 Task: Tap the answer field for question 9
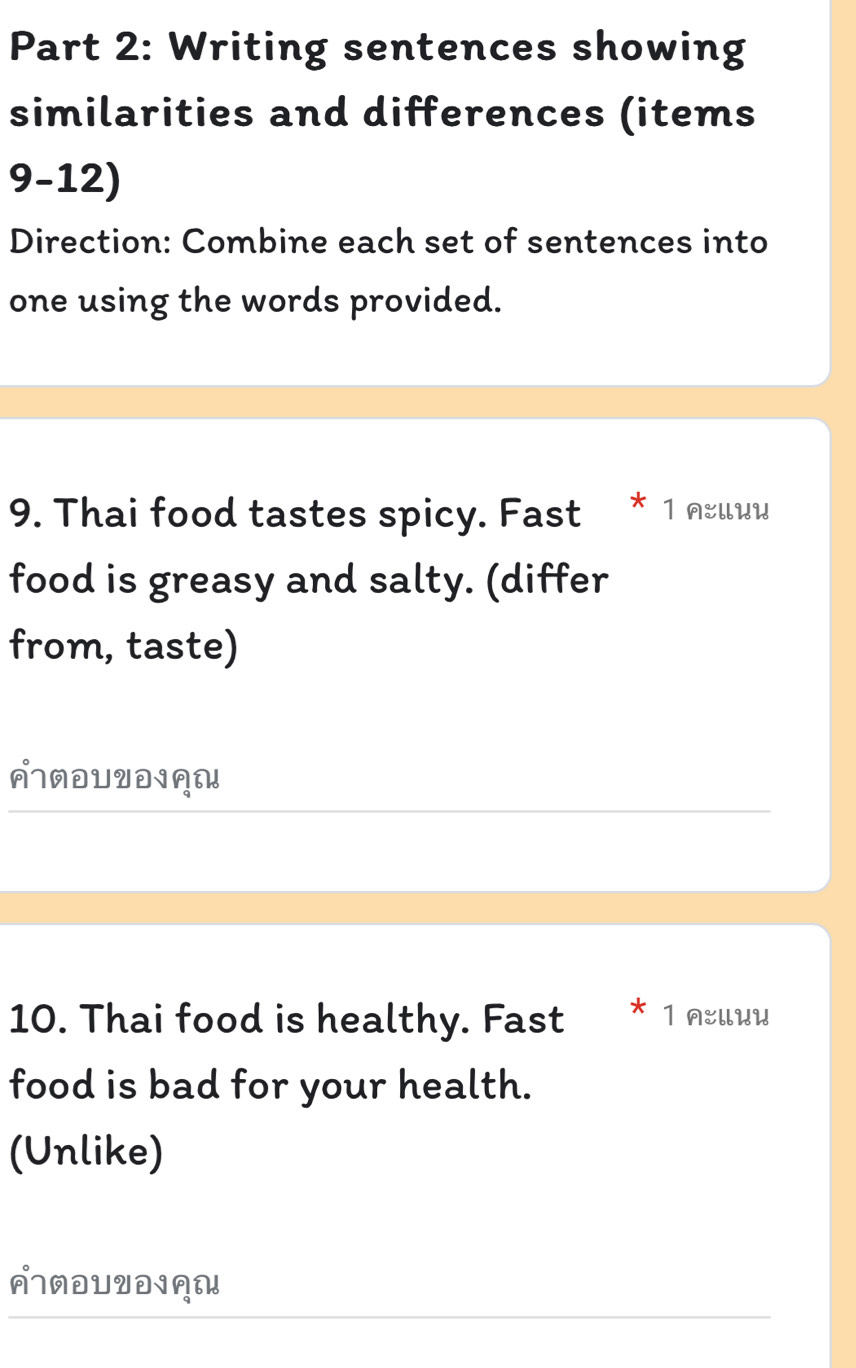(388, 778)
